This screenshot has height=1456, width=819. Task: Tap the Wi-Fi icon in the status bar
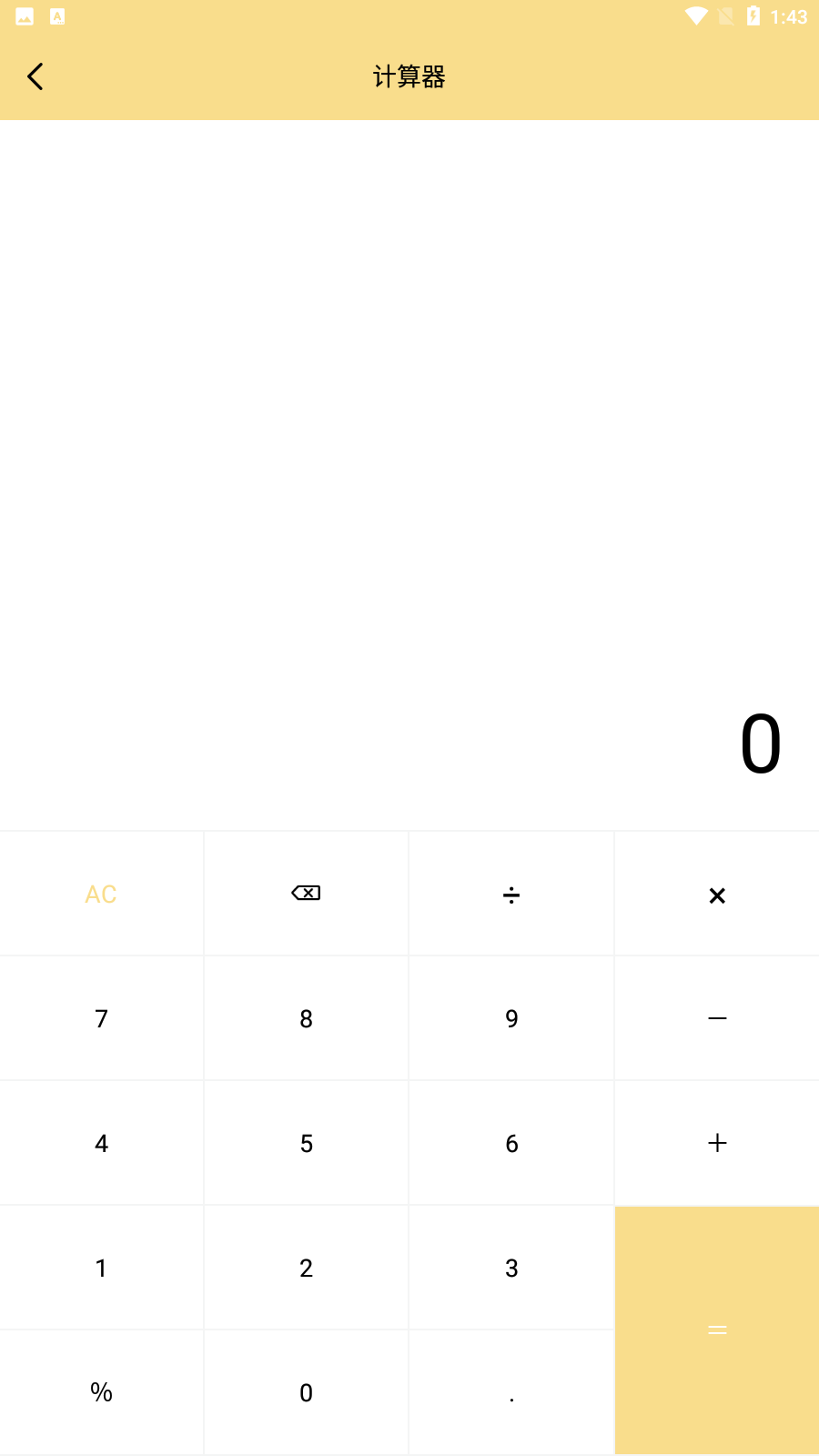(697, 15)
